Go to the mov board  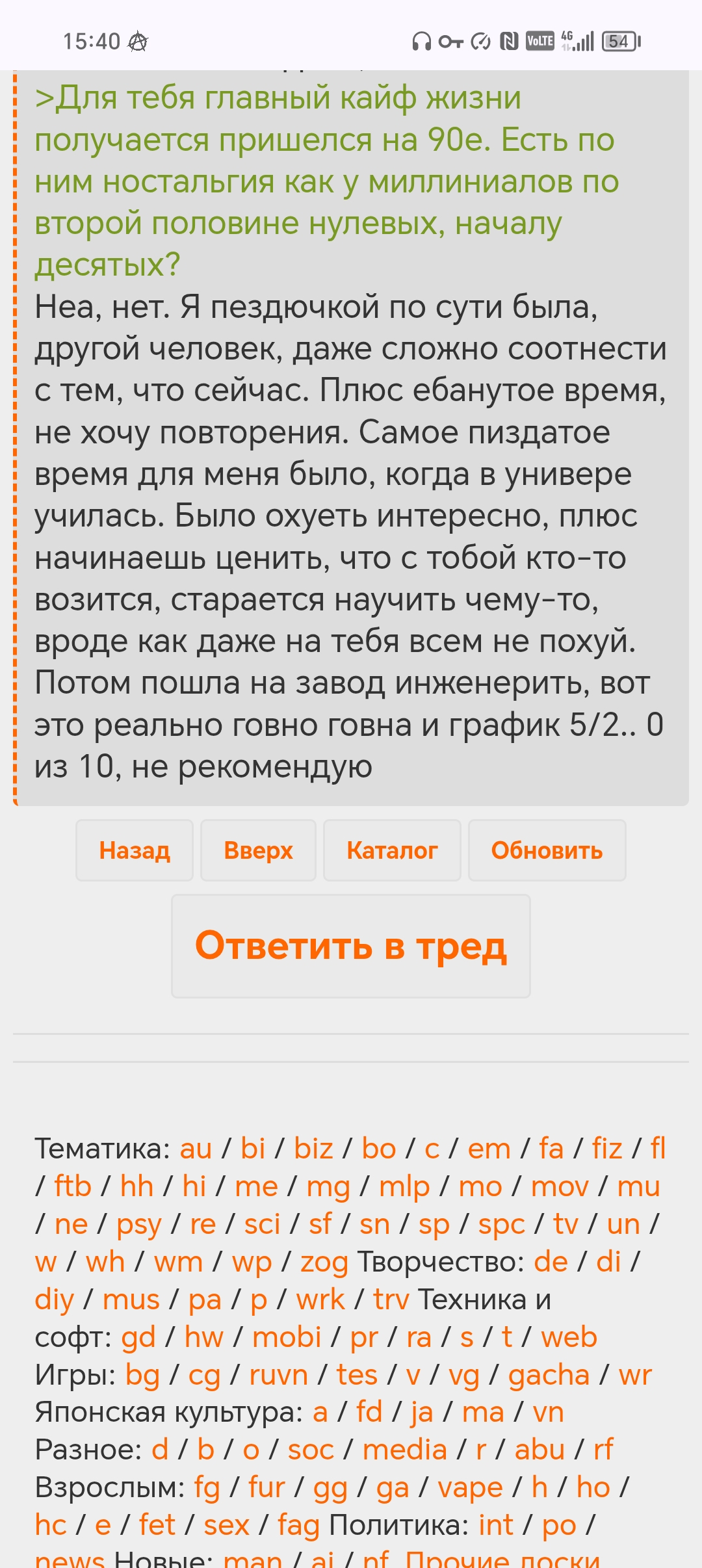tap(560, 1186)
